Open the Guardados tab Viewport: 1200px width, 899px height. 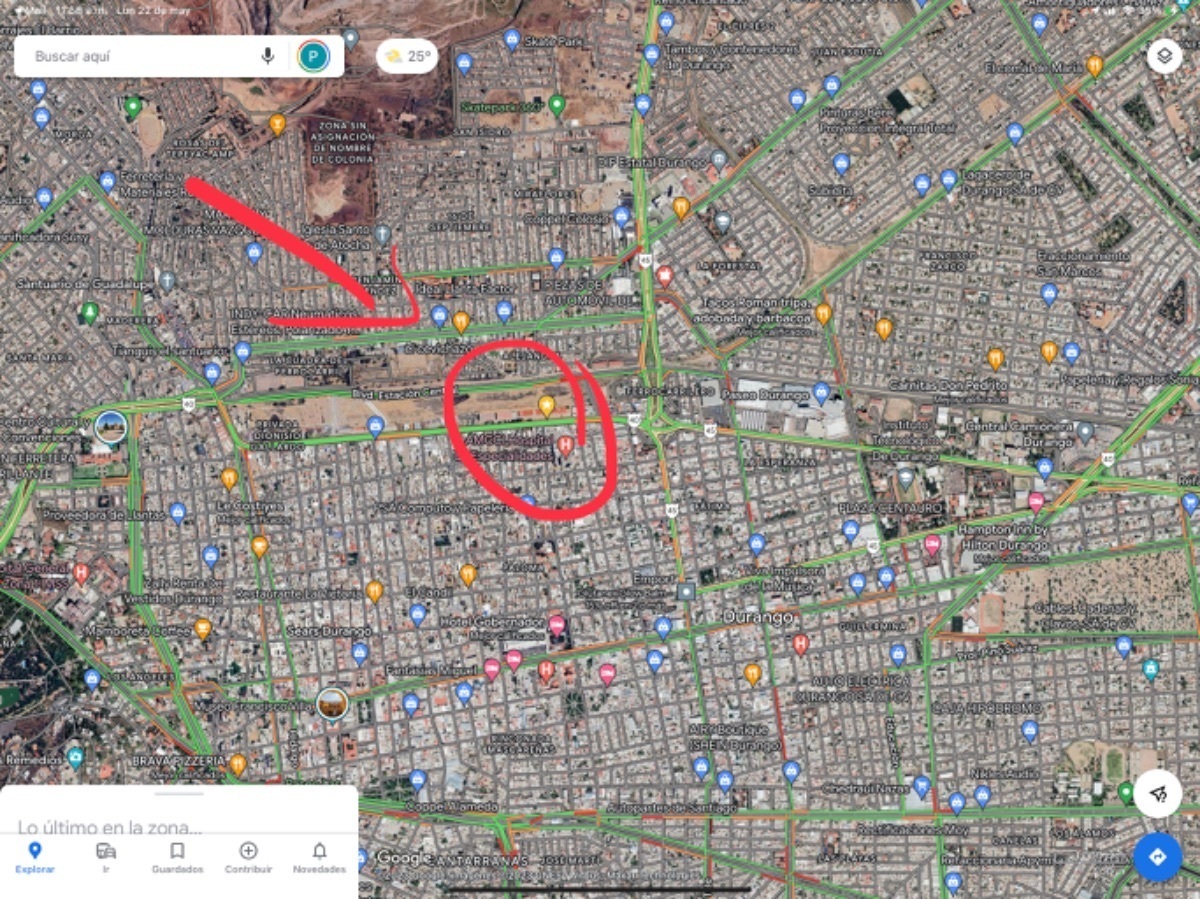[x=177, y=857]
